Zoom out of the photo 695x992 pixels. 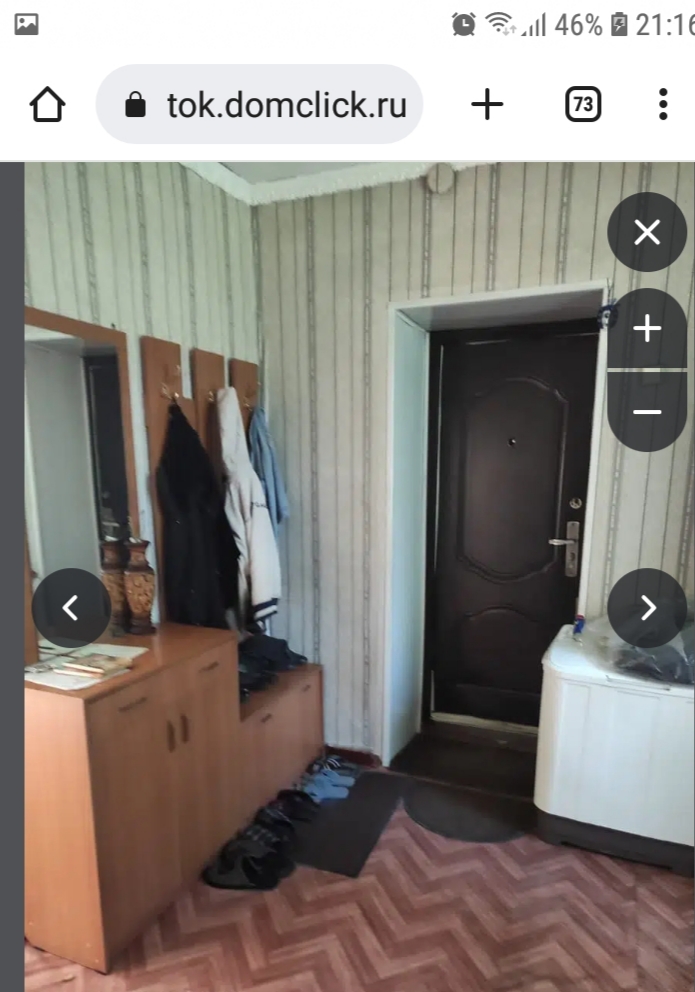click(647, 411)
